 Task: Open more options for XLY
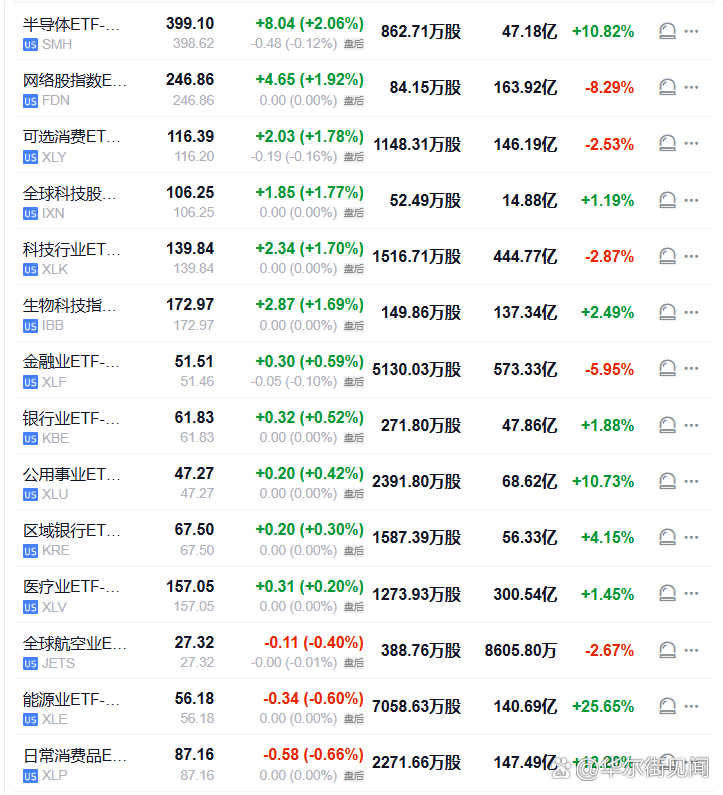pyautogui.click(x=692, y=144)
